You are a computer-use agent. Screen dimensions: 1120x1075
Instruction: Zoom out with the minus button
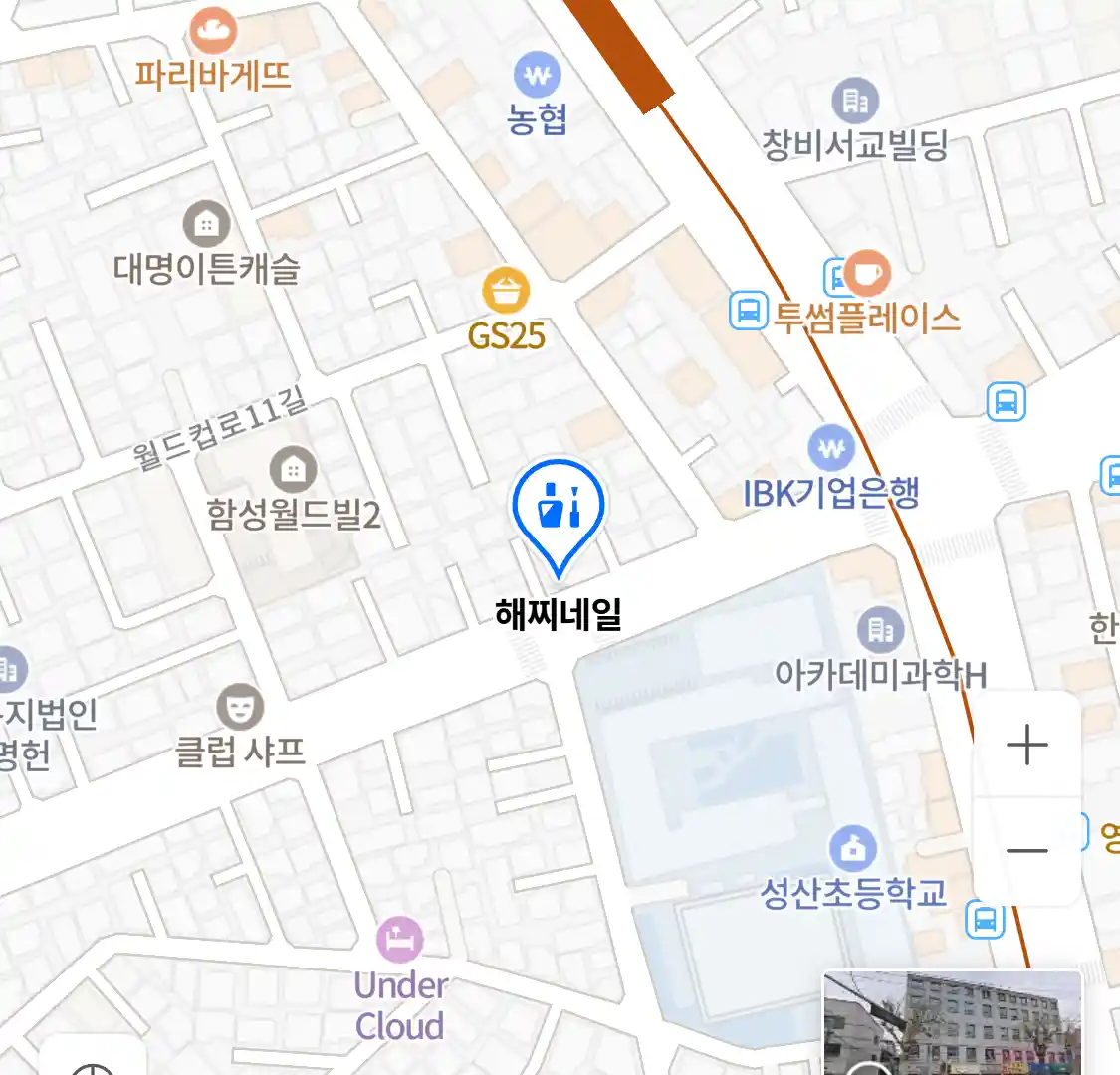click(x=1026, y=851)
